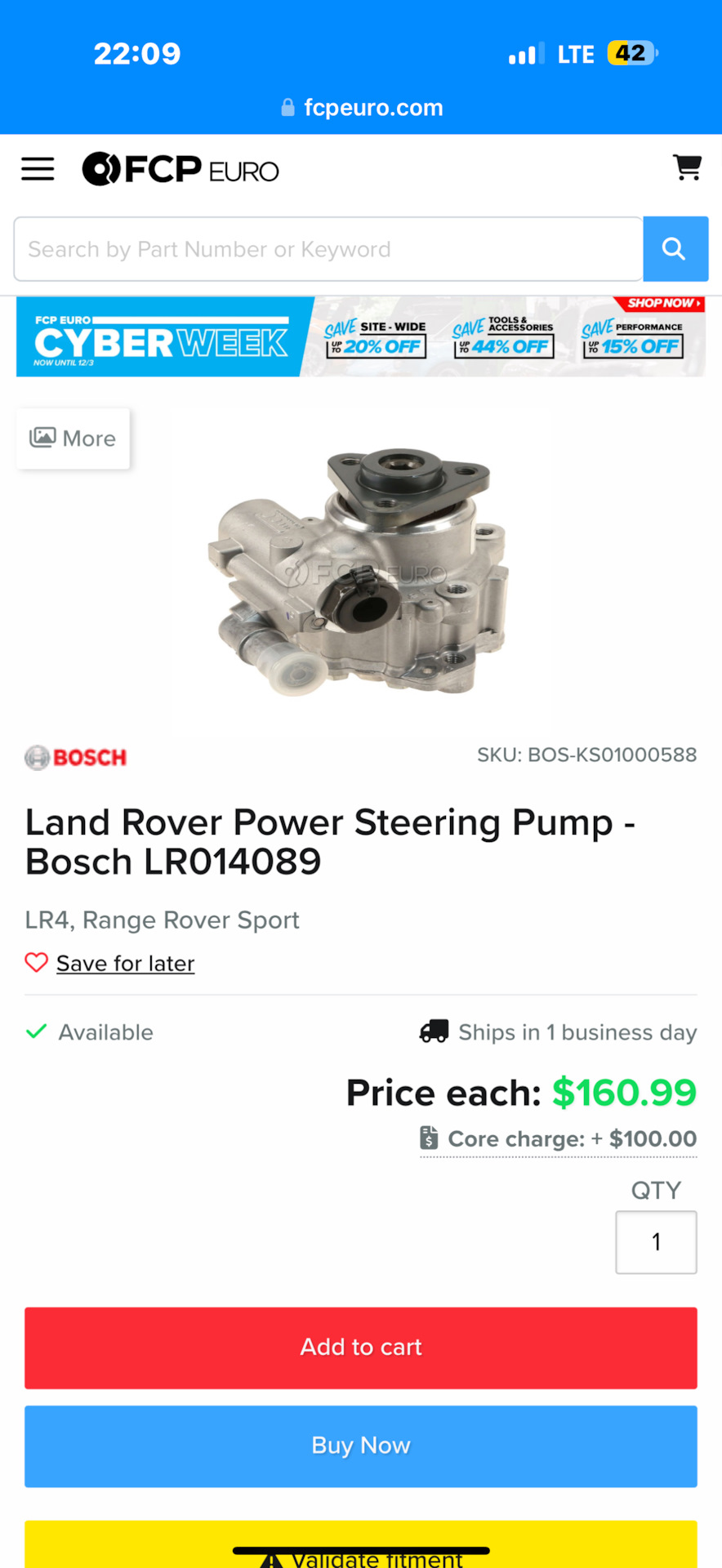Tap the blue search magnifier button
Screen dimensions: 722x1568
coord(675,249)
